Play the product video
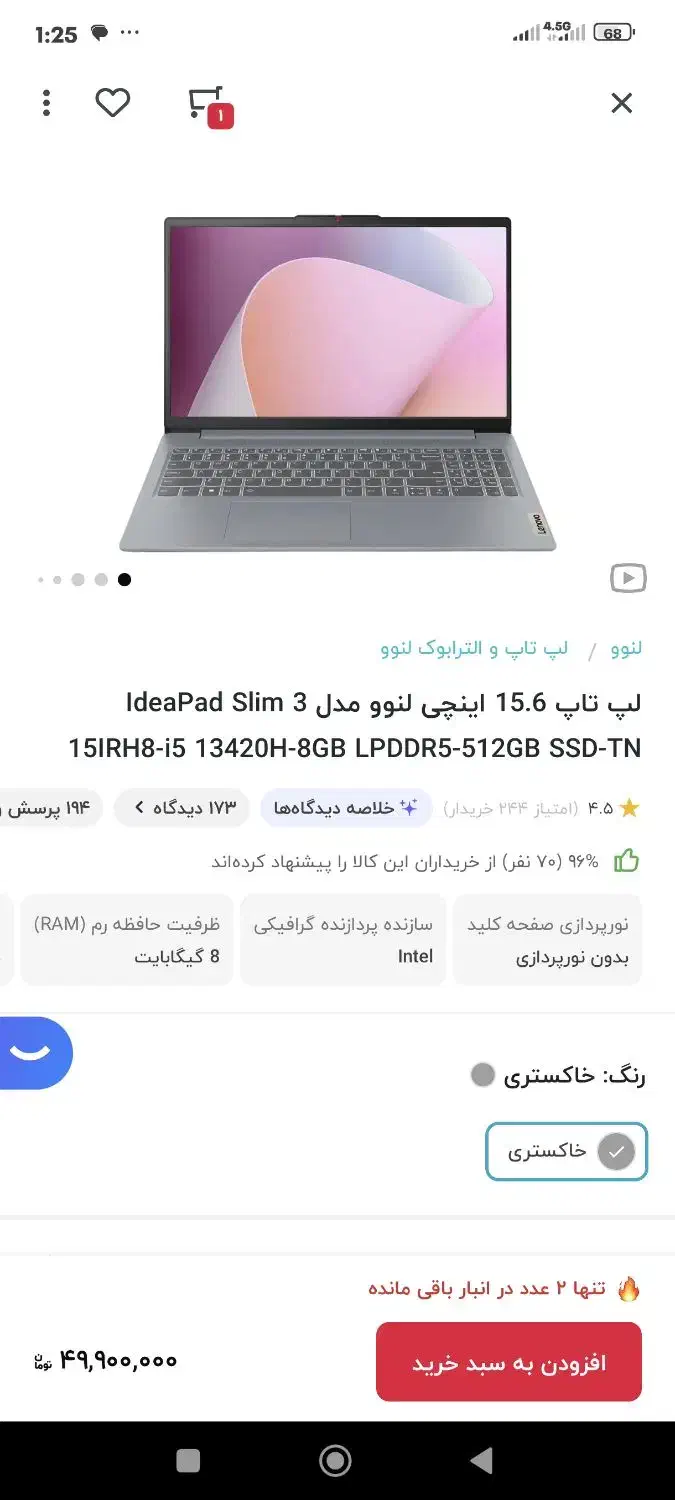 628,578
